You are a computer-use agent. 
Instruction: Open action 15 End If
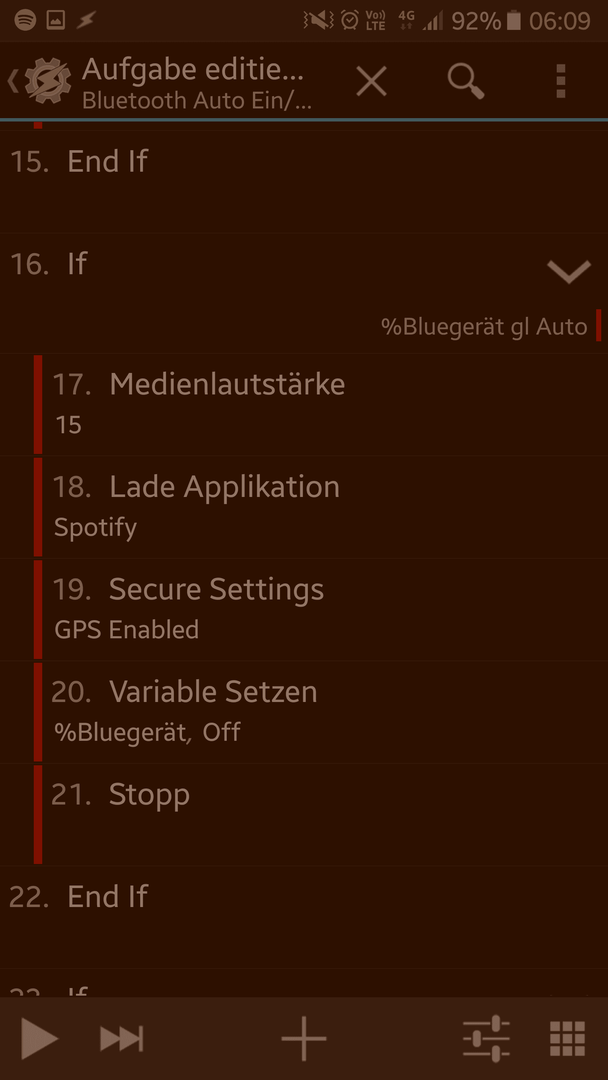(x=304, y=181)
